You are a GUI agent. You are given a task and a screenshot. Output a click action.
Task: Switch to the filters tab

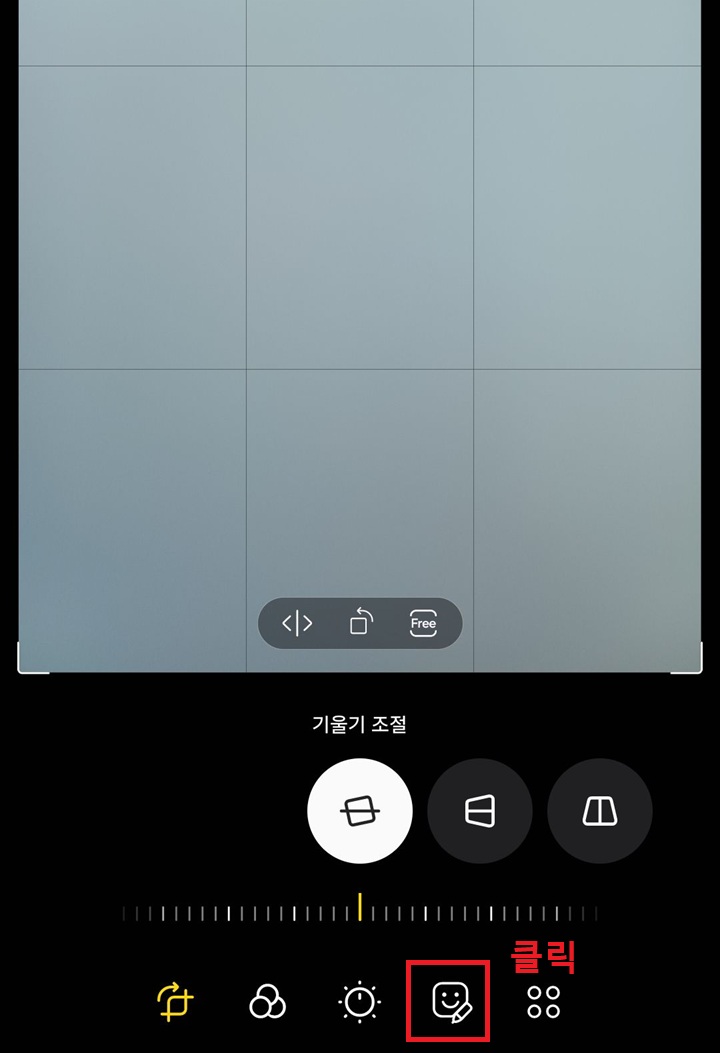(x=268, y=1000)
